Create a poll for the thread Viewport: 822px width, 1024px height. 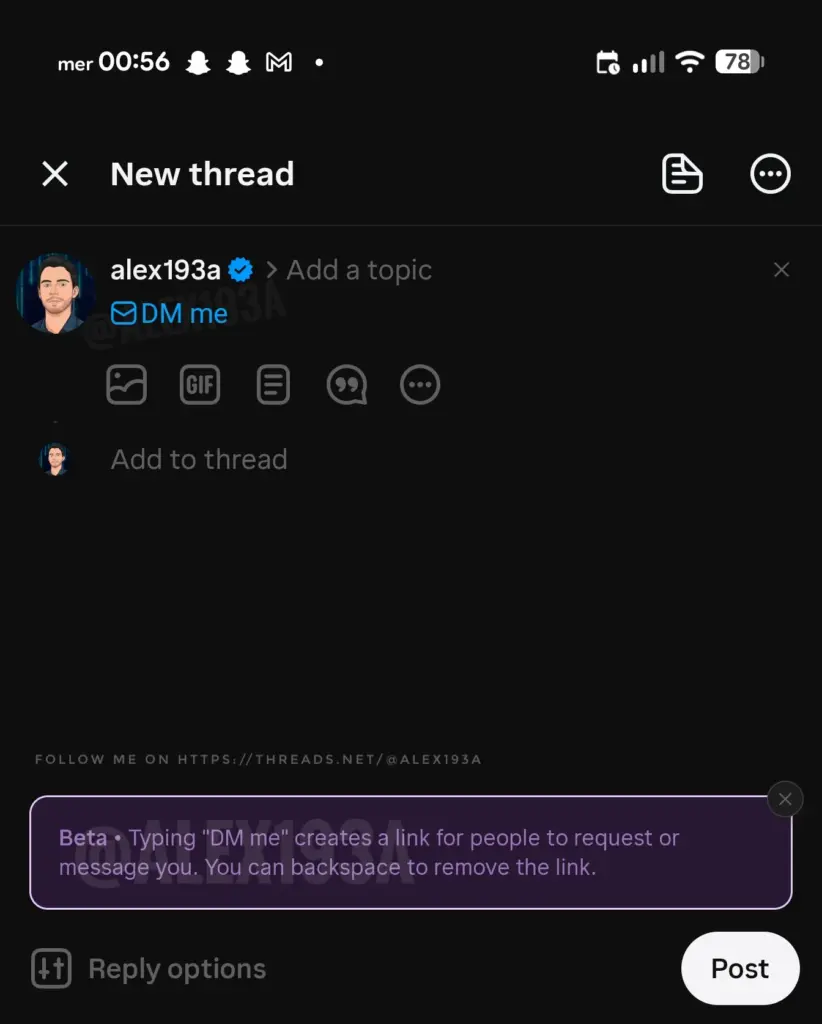point(273,384)
